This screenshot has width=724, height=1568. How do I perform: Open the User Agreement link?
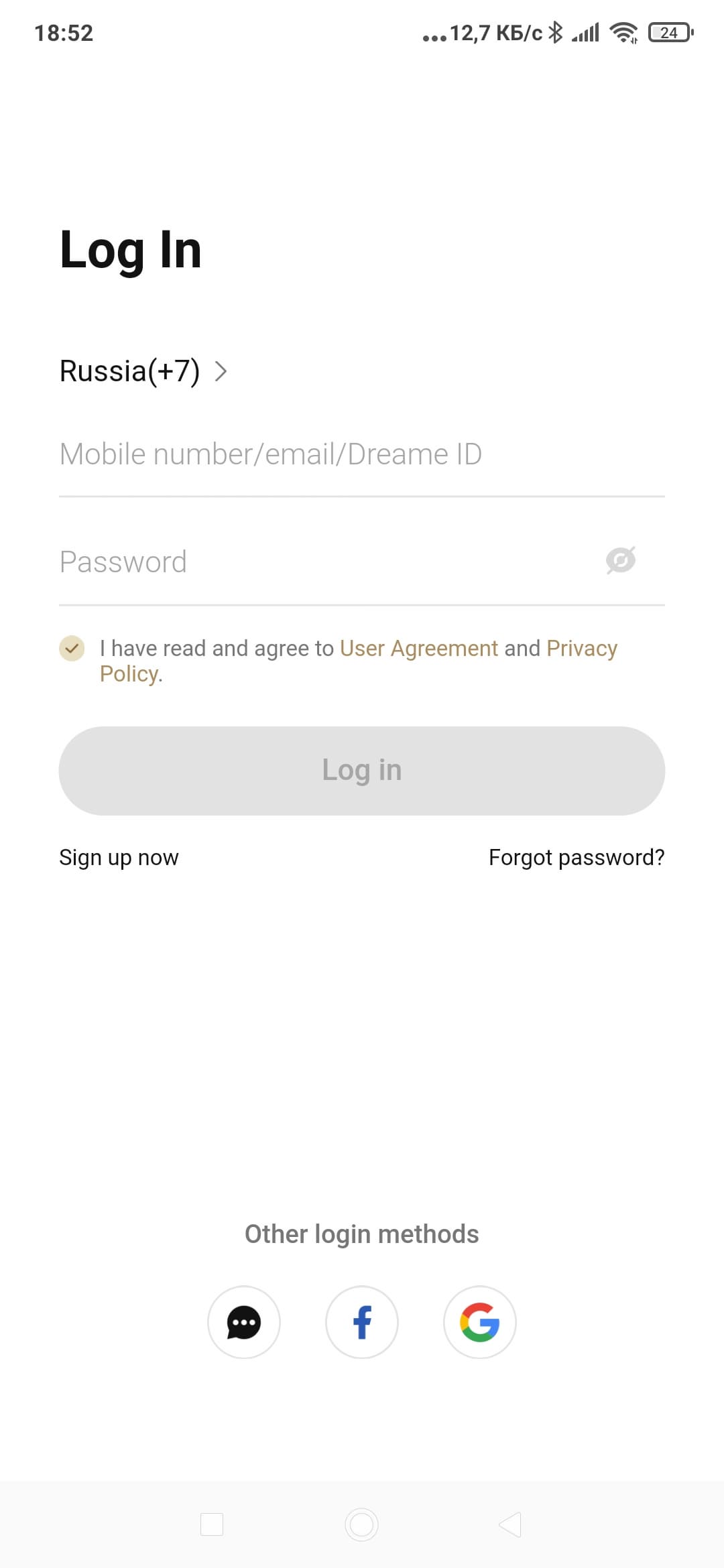point(418,648)
